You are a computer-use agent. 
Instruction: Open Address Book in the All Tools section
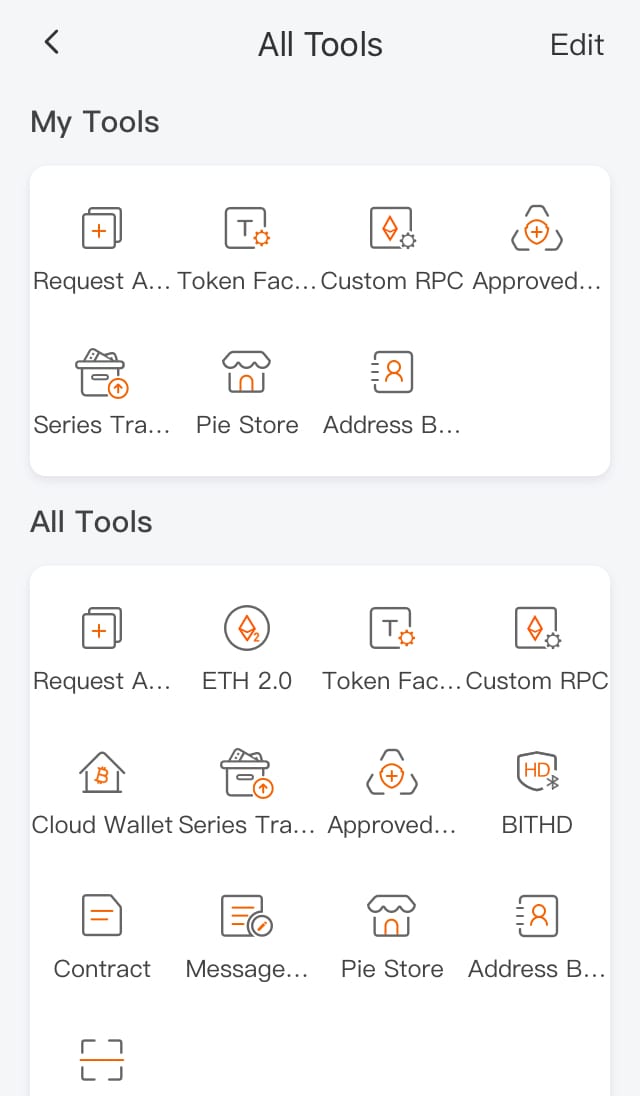coord(537,939)
